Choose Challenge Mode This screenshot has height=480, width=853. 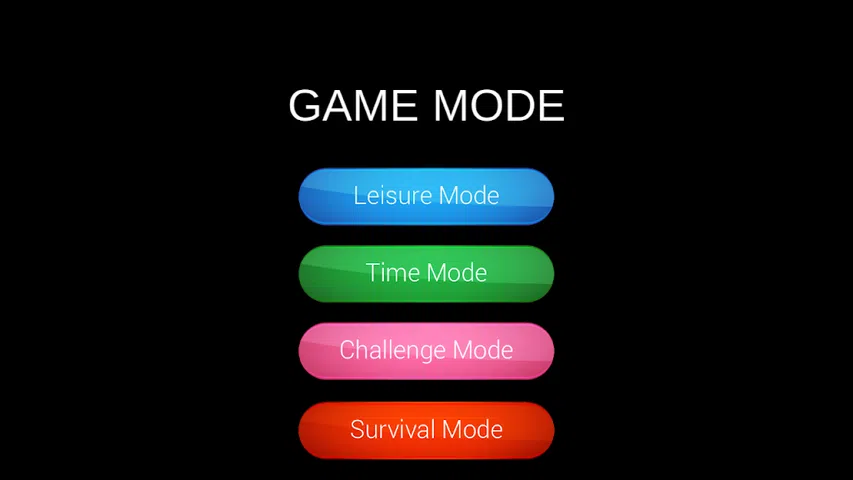(x=426, y=351)
